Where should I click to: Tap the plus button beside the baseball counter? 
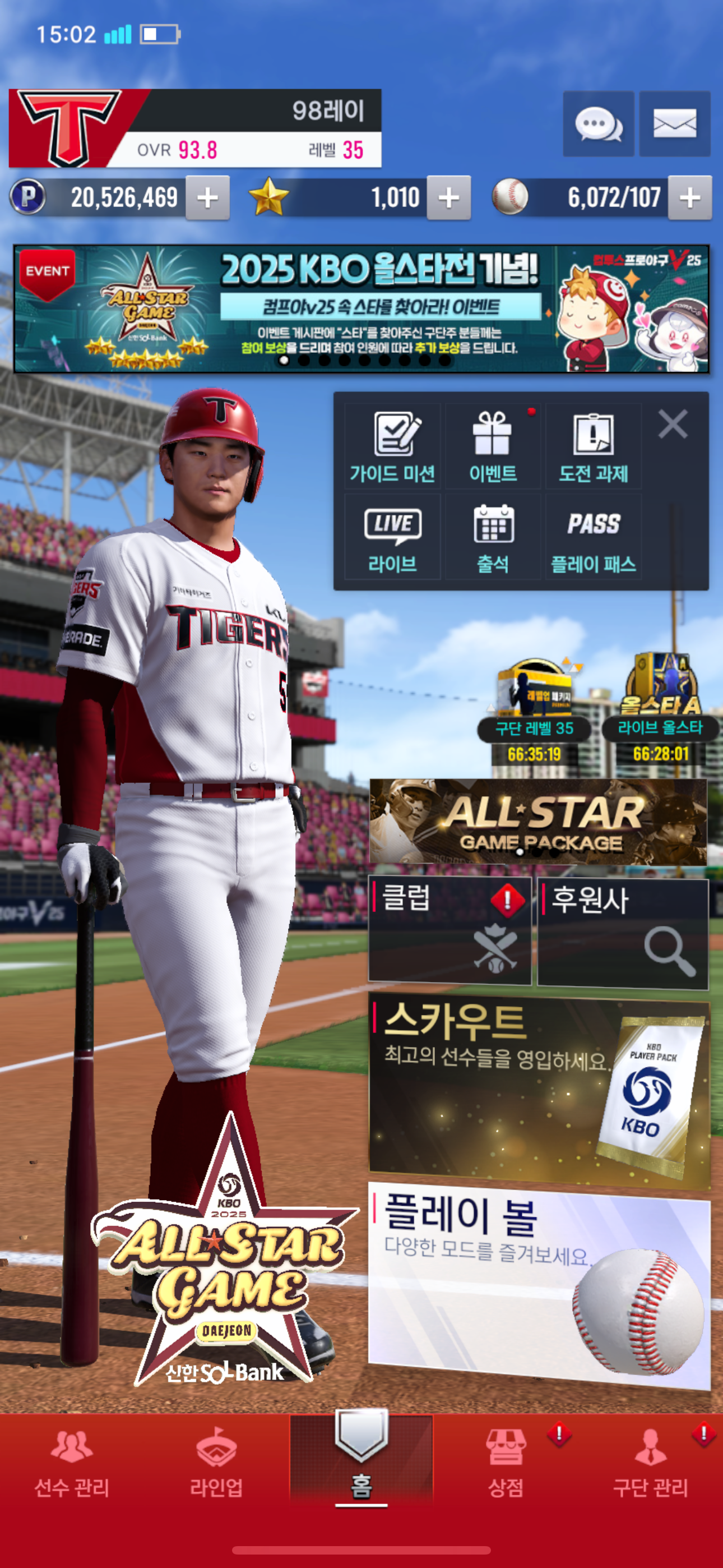689,198
